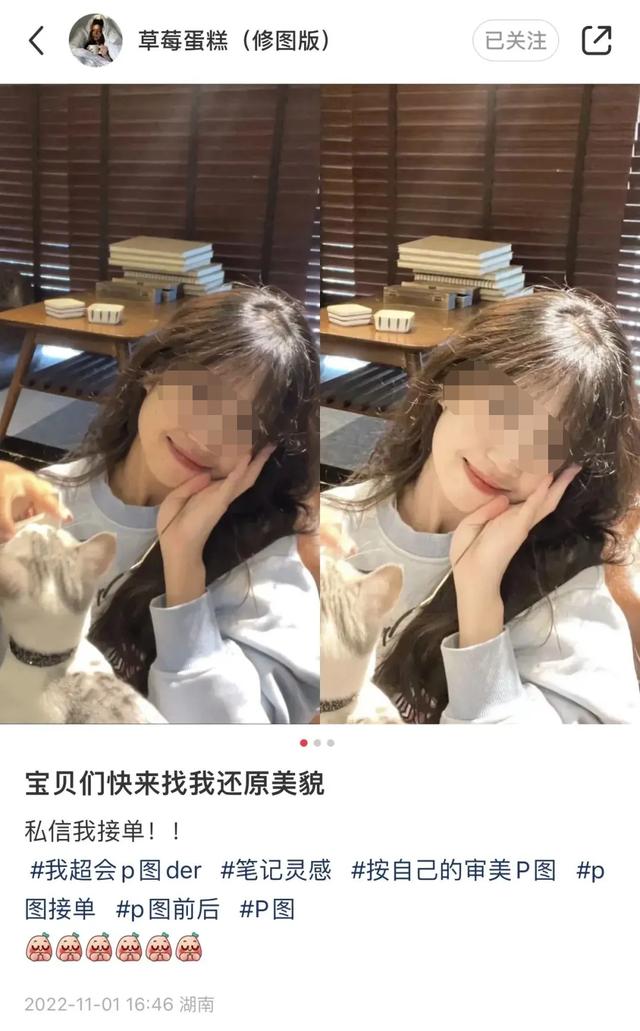Open the author's profile avatar
Screen dimensions: 640x1031
tap(95, 41)
